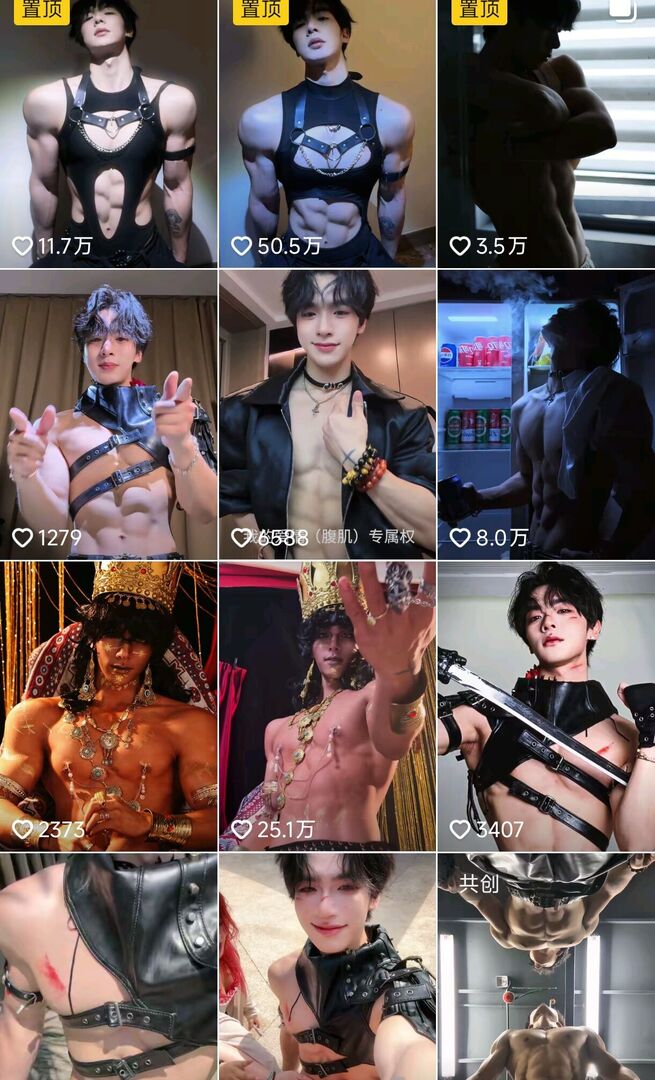
Task: Play the pinned video with 50.5万 likes
Action: [x=327, y=135]
